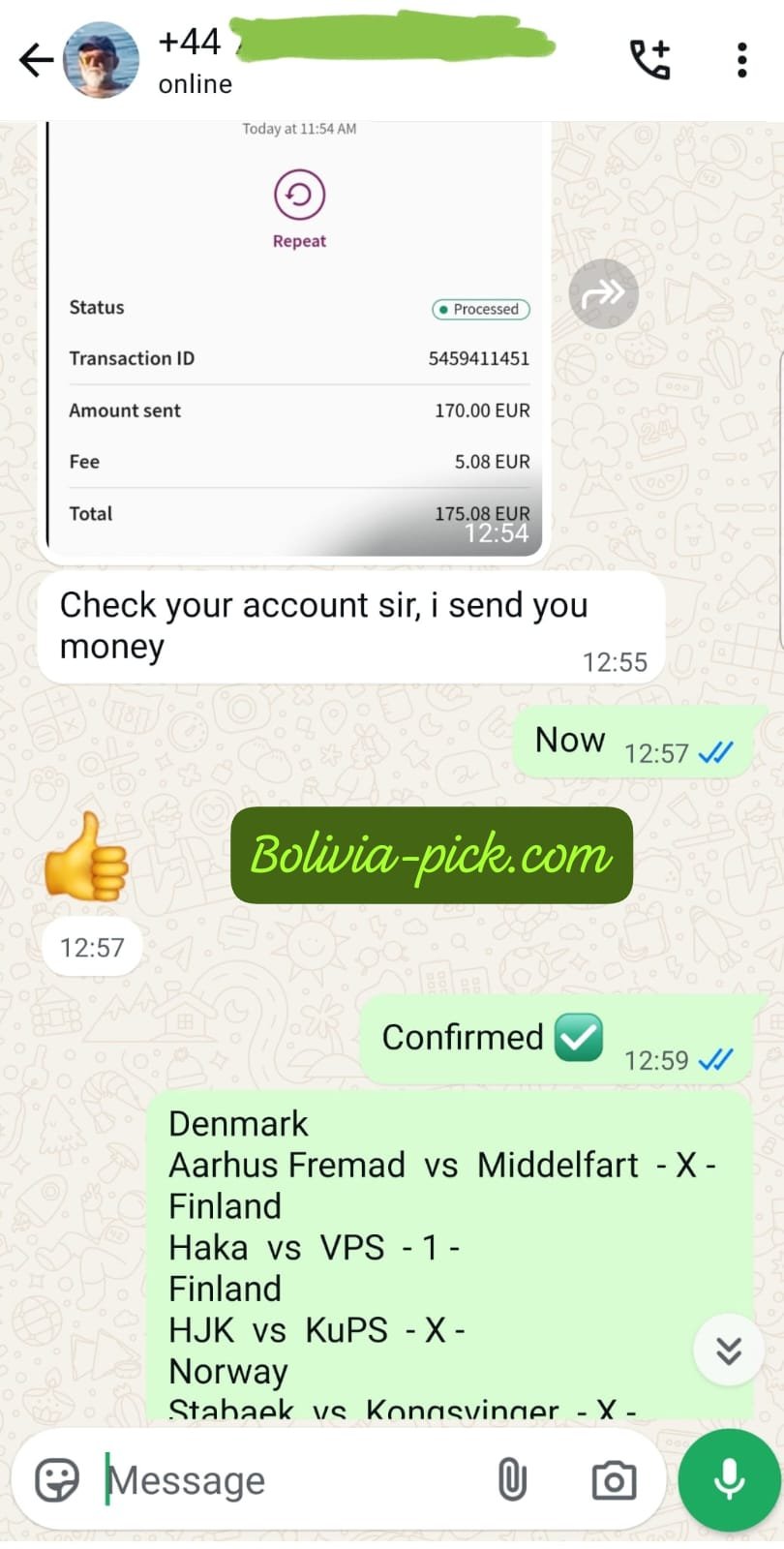The width and height of the screenshot is (784, 1549).
Task: Jump to the latest messages
Action: (729, 1350)
